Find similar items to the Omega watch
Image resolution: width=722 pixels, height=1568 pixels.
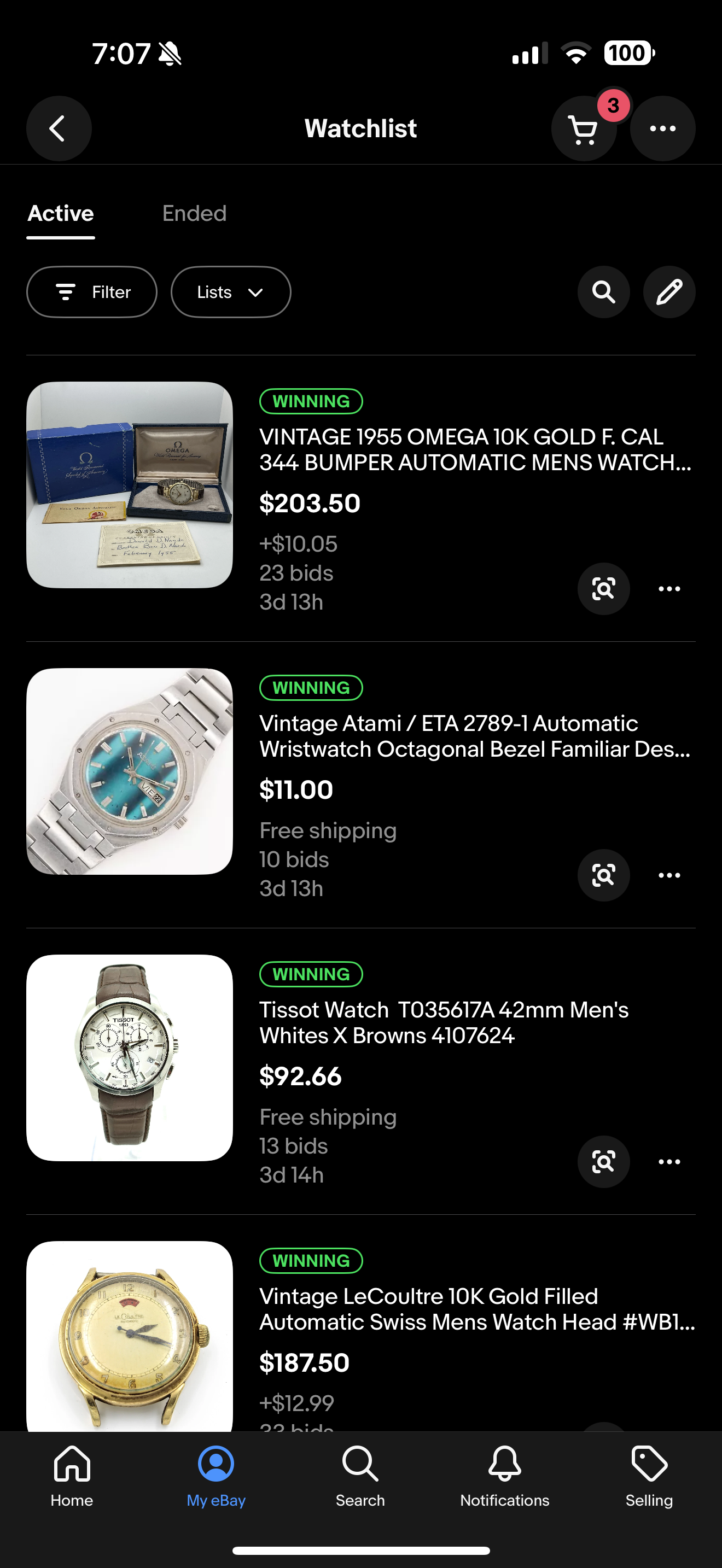[603, 589]
